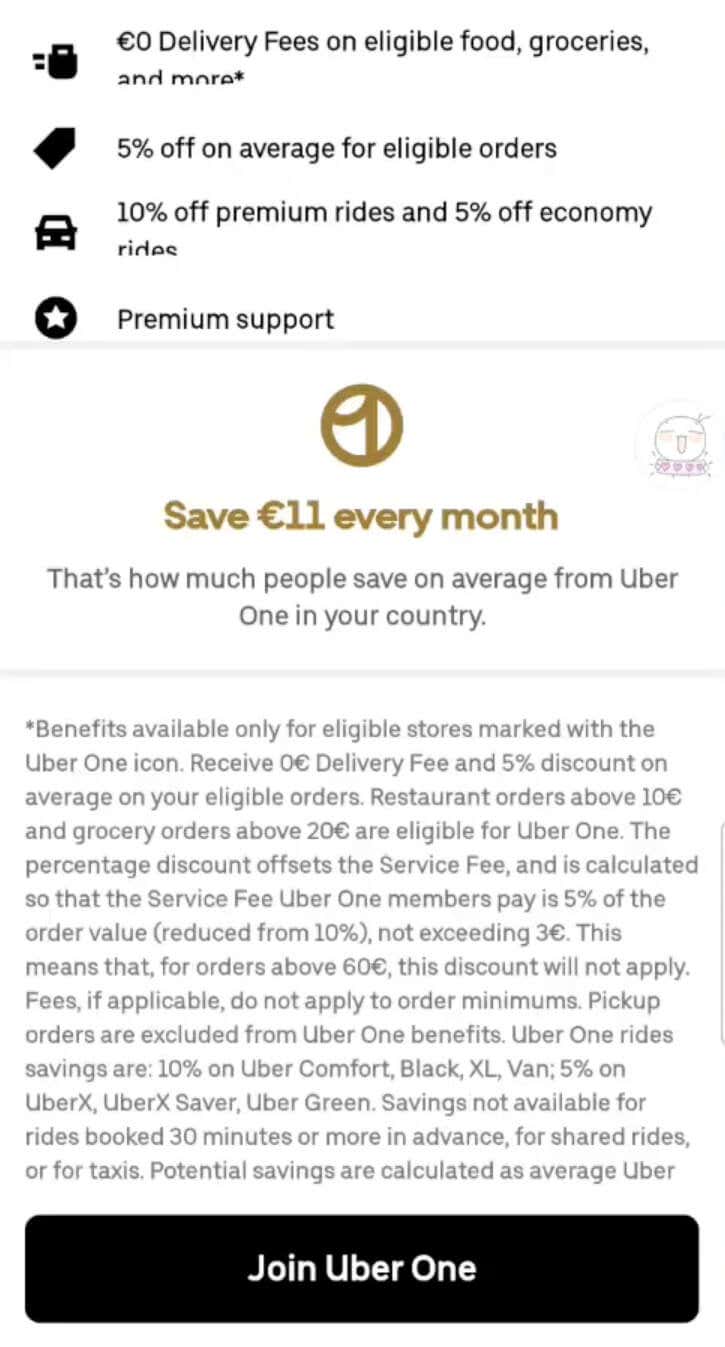Click the "Save €11 every month" heading
This screenshot has width=725, height=1347.
click(361, 515)
